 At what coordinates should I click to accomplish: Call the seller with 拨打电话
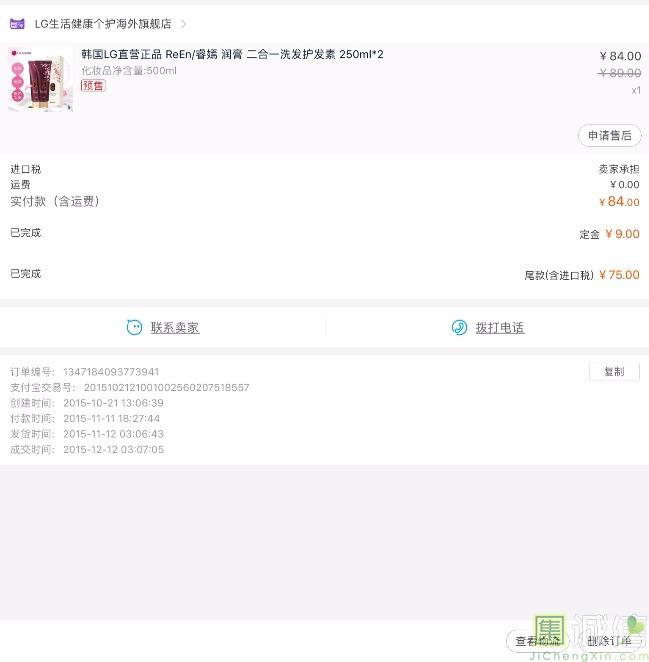pos(488,327)
